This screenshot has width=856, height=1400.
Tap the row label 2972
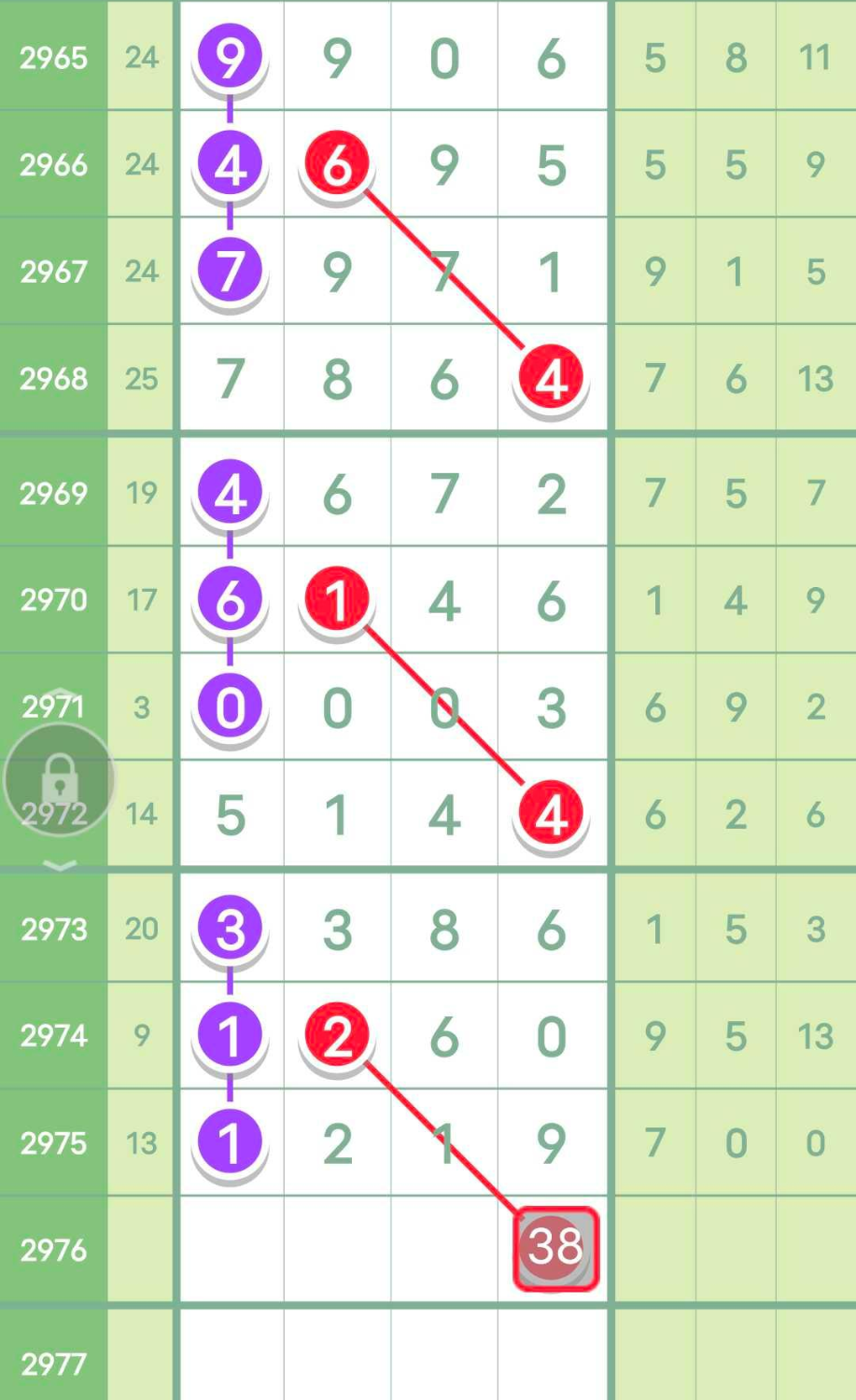pos(53,813)
